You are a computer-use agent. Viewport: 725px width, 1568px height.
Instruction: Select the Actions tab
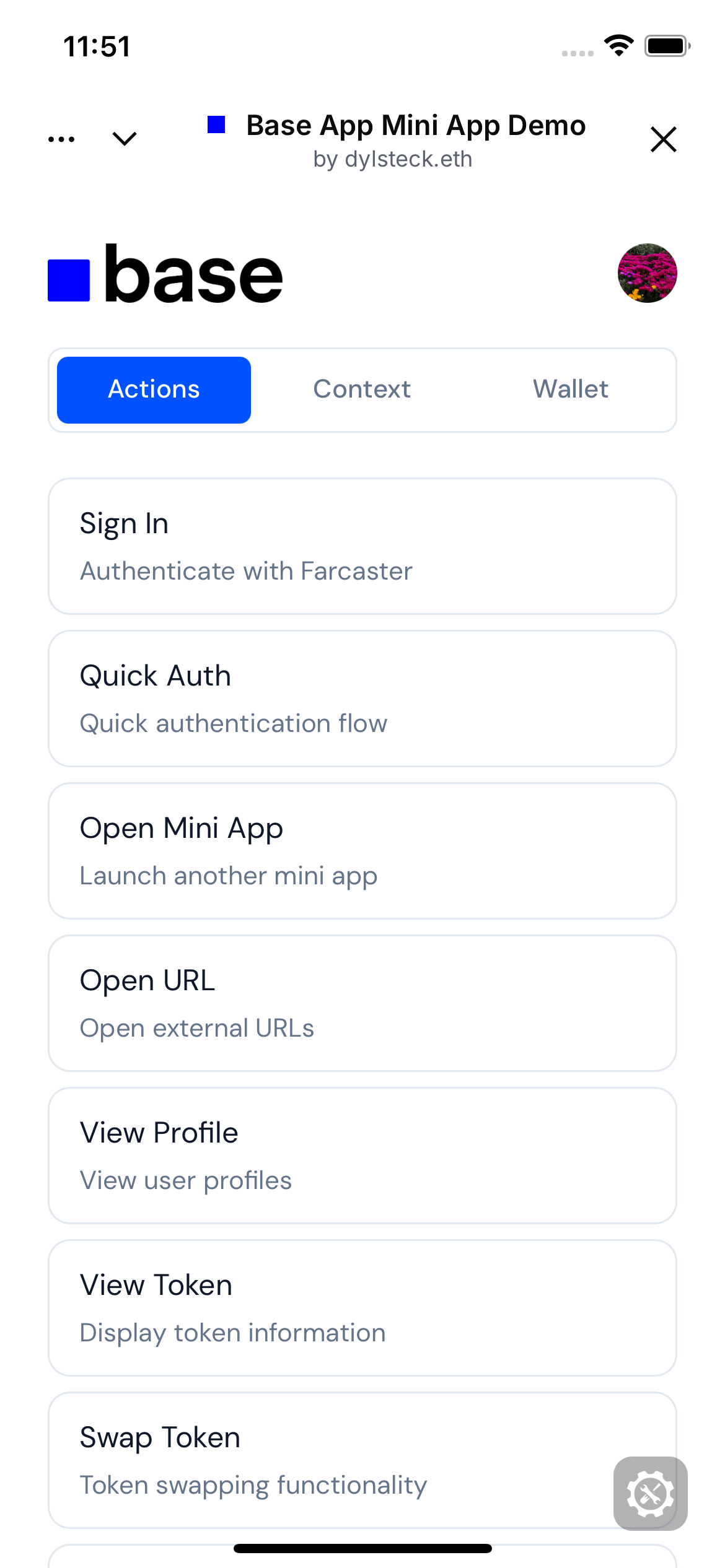click(154, 390)
